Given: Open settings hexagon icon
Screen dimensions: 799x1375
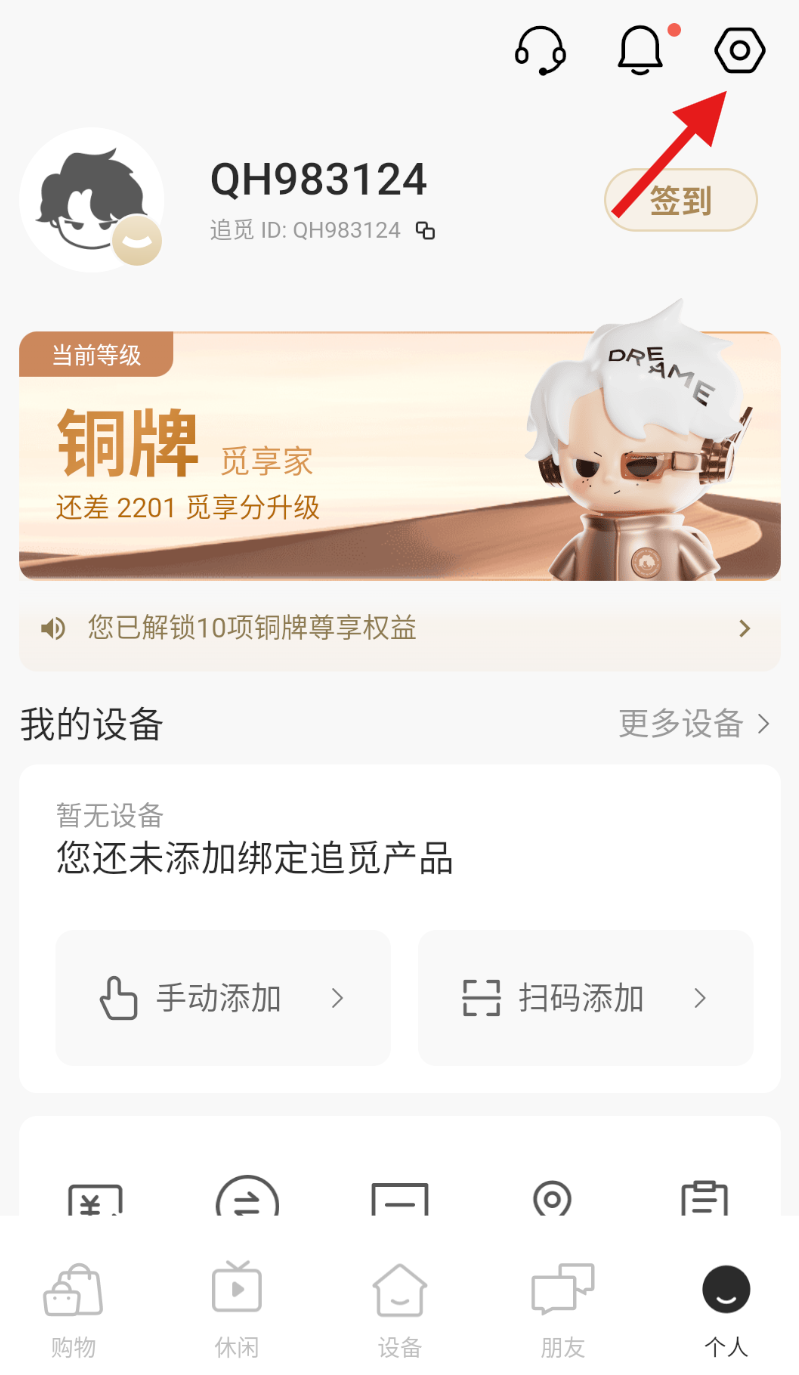Looking at the screenshot, I should (740, 50).
